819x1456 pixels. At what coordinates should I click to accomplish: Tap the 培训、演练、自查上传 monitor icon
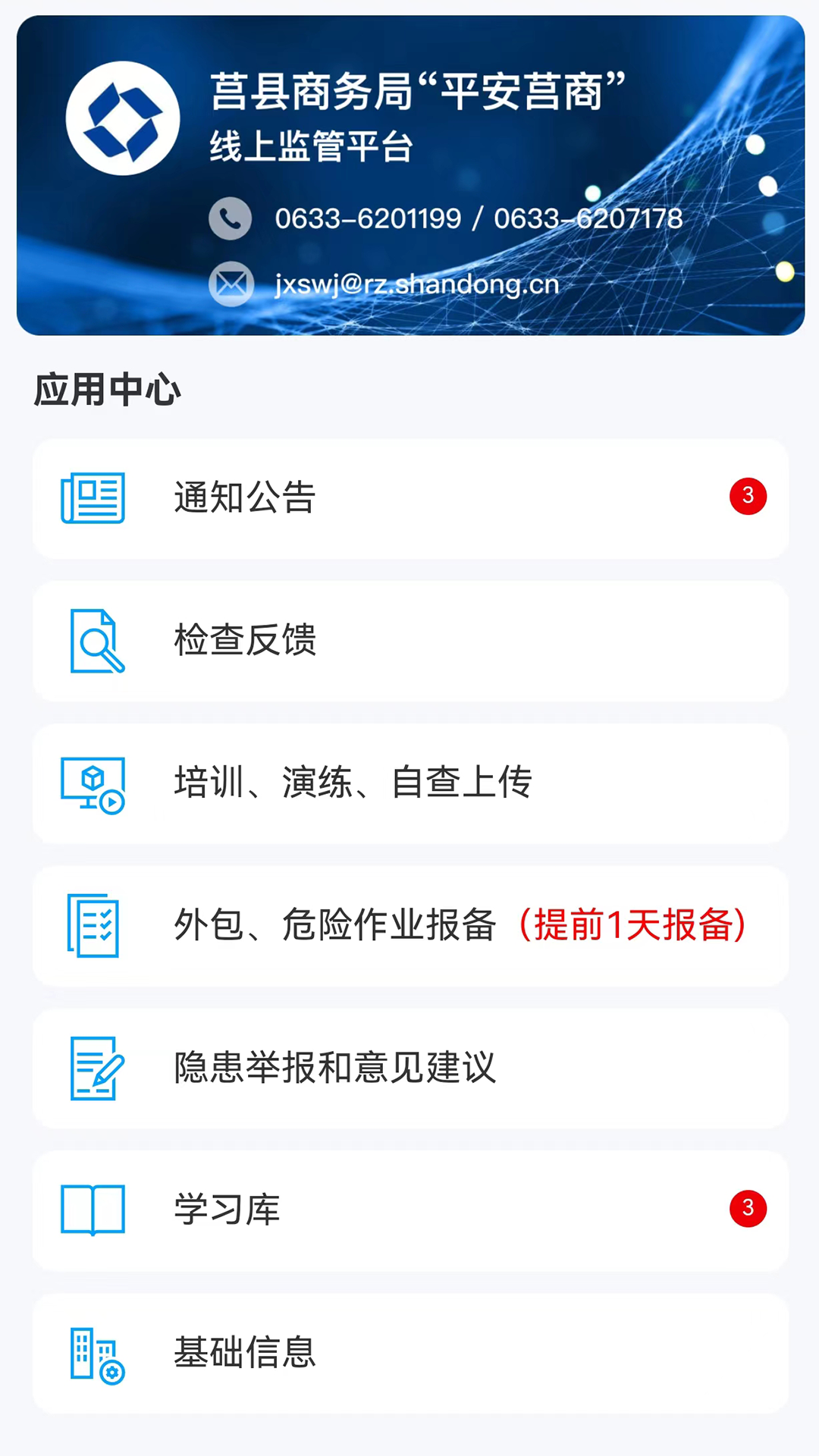[91, 785]
